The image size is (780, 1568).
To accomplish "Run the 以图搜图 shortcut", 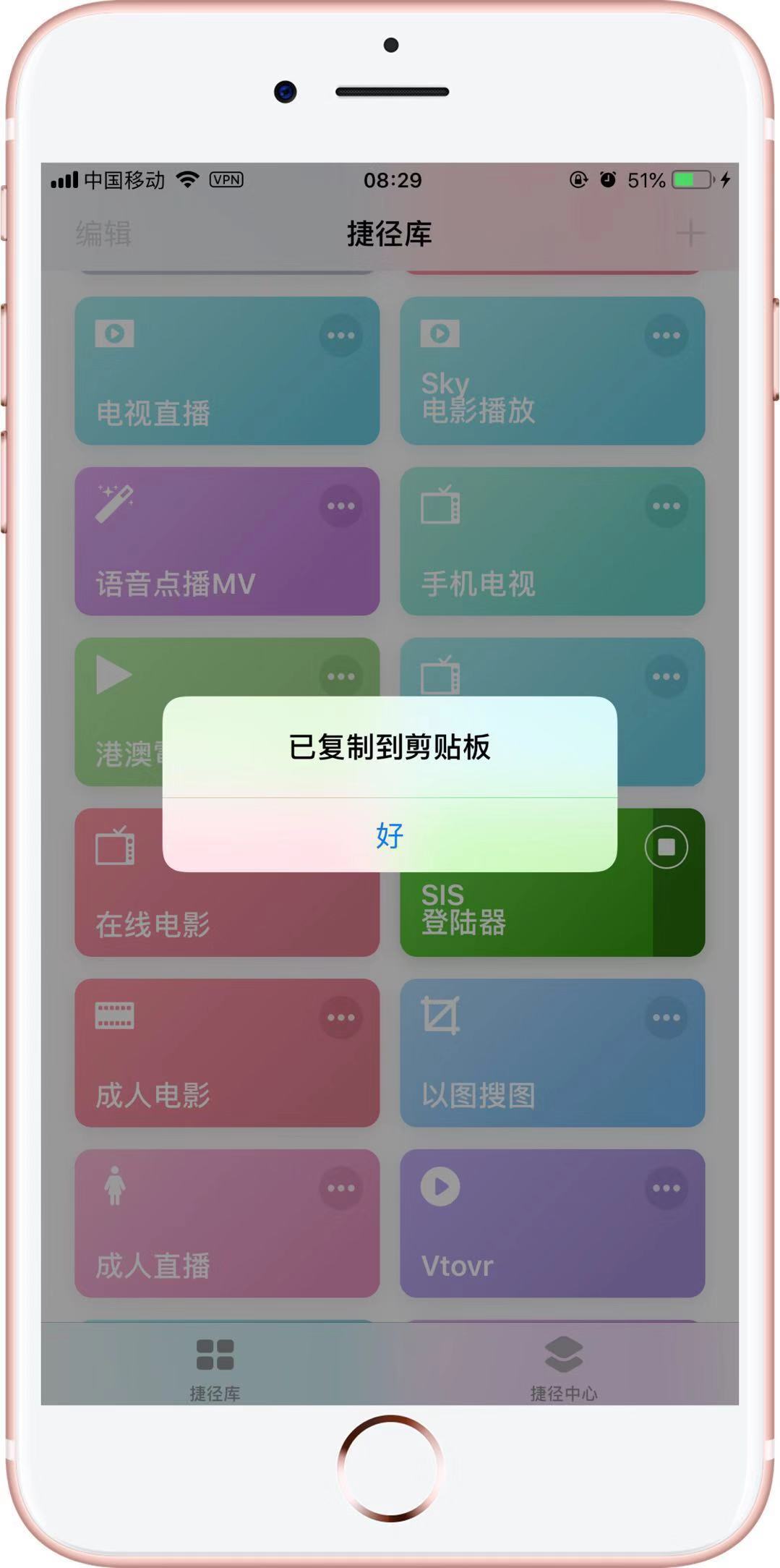I will [552, 1053].
